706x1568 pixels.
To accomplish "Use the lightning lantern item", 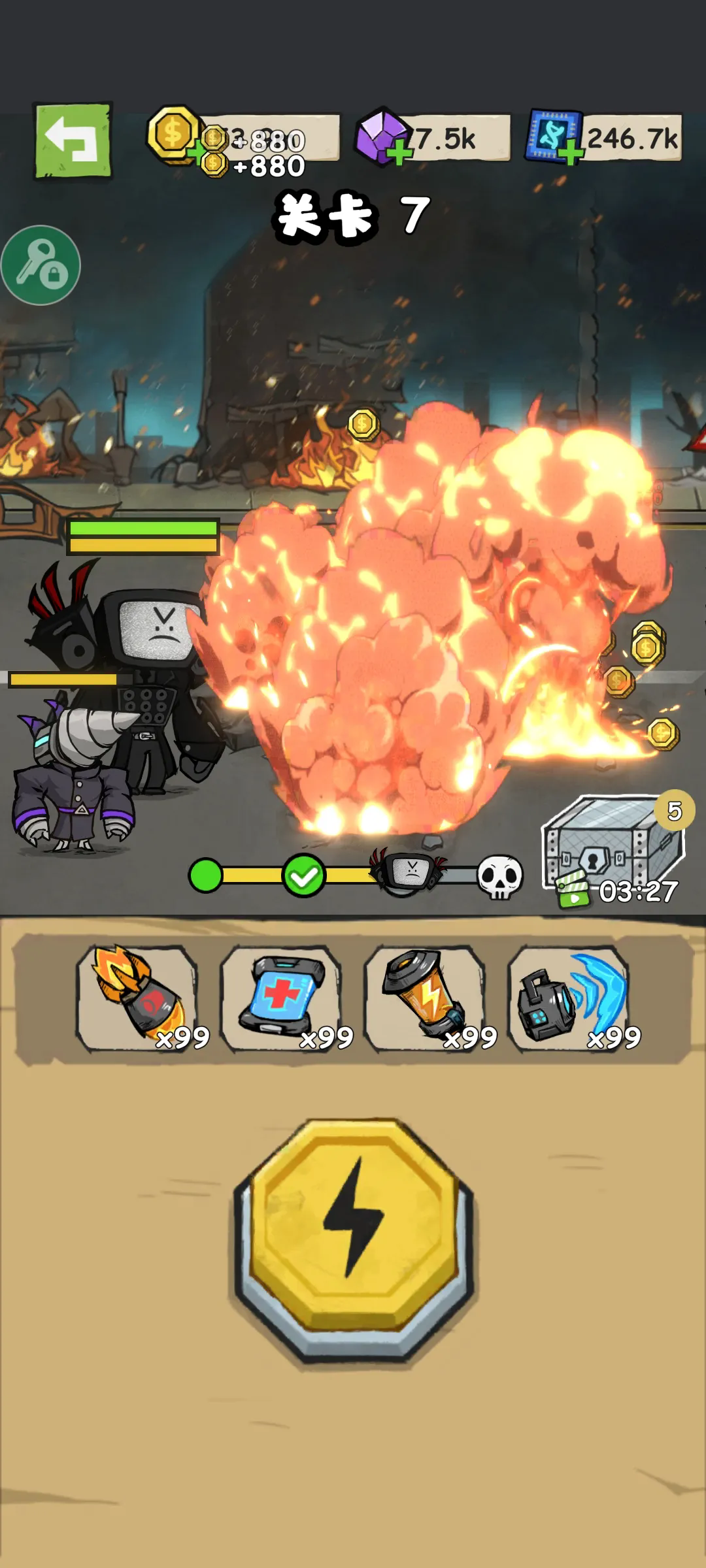I will (x=425, y=998).
